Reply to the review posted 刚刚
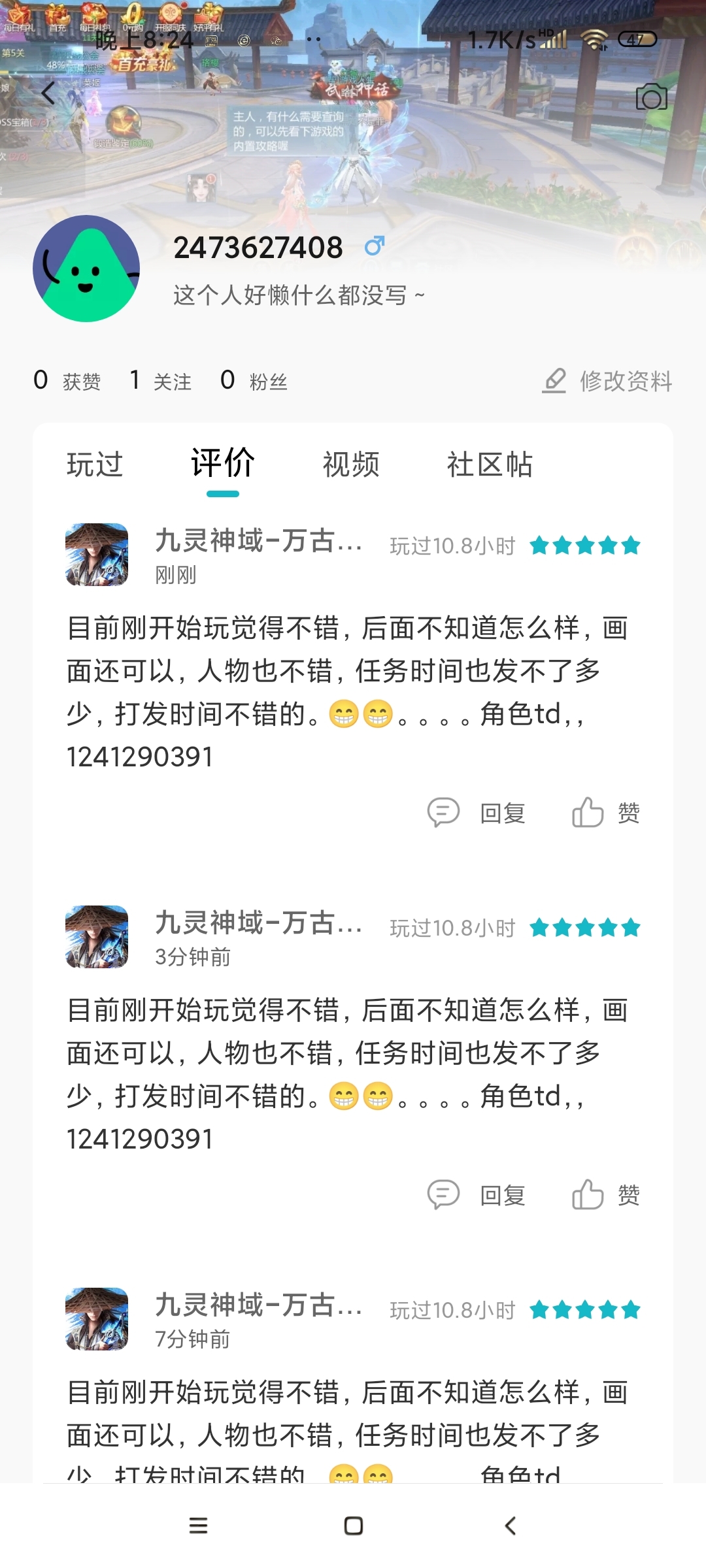Viewport: 706px width, 1568px height. click(477, 813)
